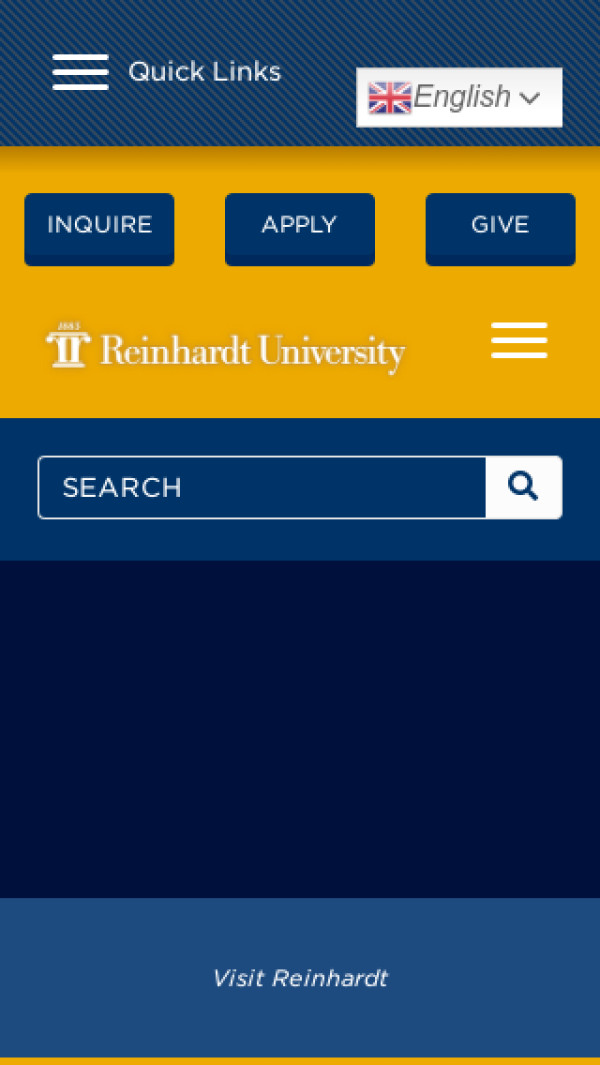The height and width of the screenshot is (1065, 600).
Task: Tap the Inquire button
Action: 99,228
